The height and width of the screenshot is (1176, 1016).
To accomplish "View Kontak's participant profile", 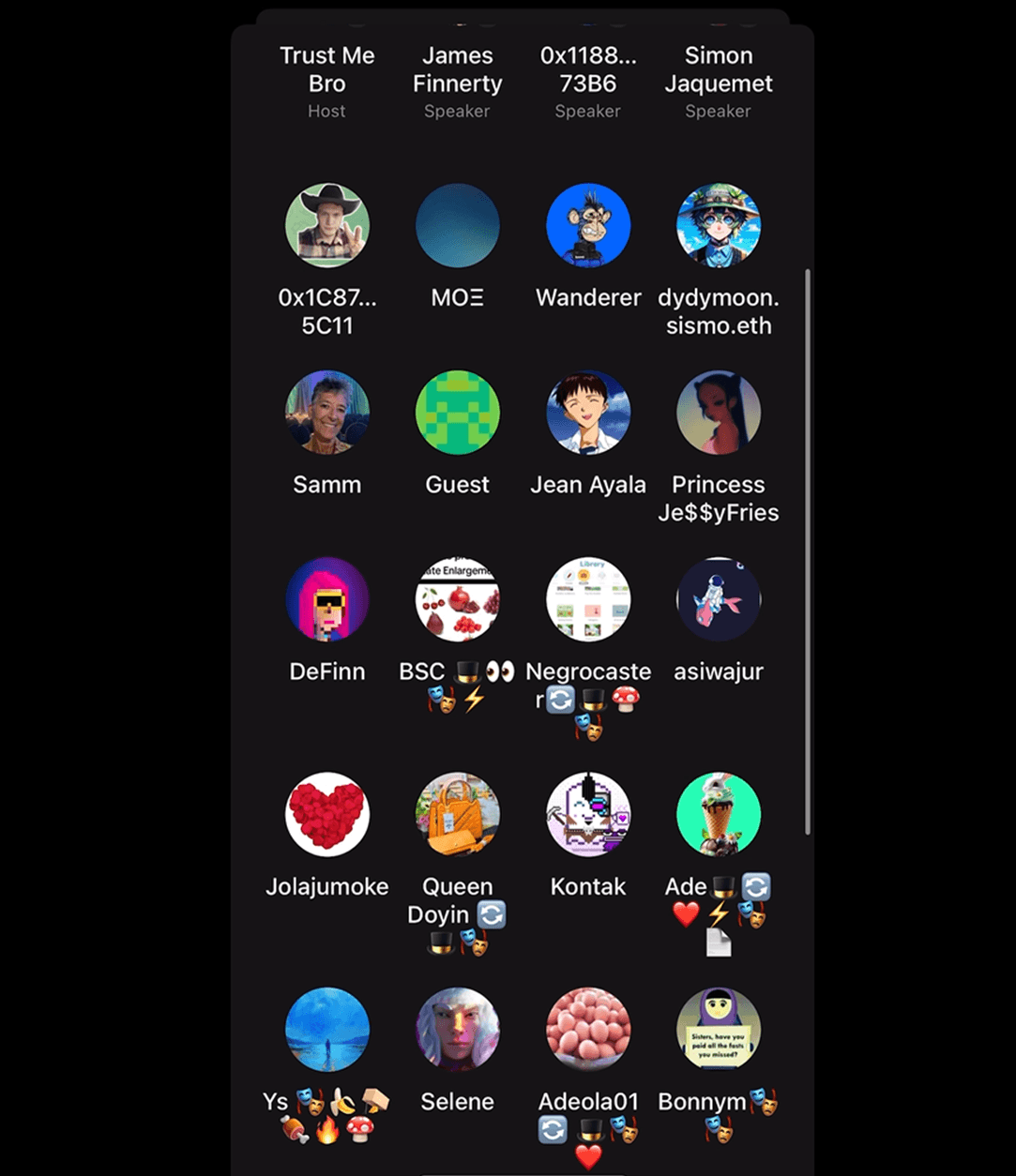I will tap(588, 814).
